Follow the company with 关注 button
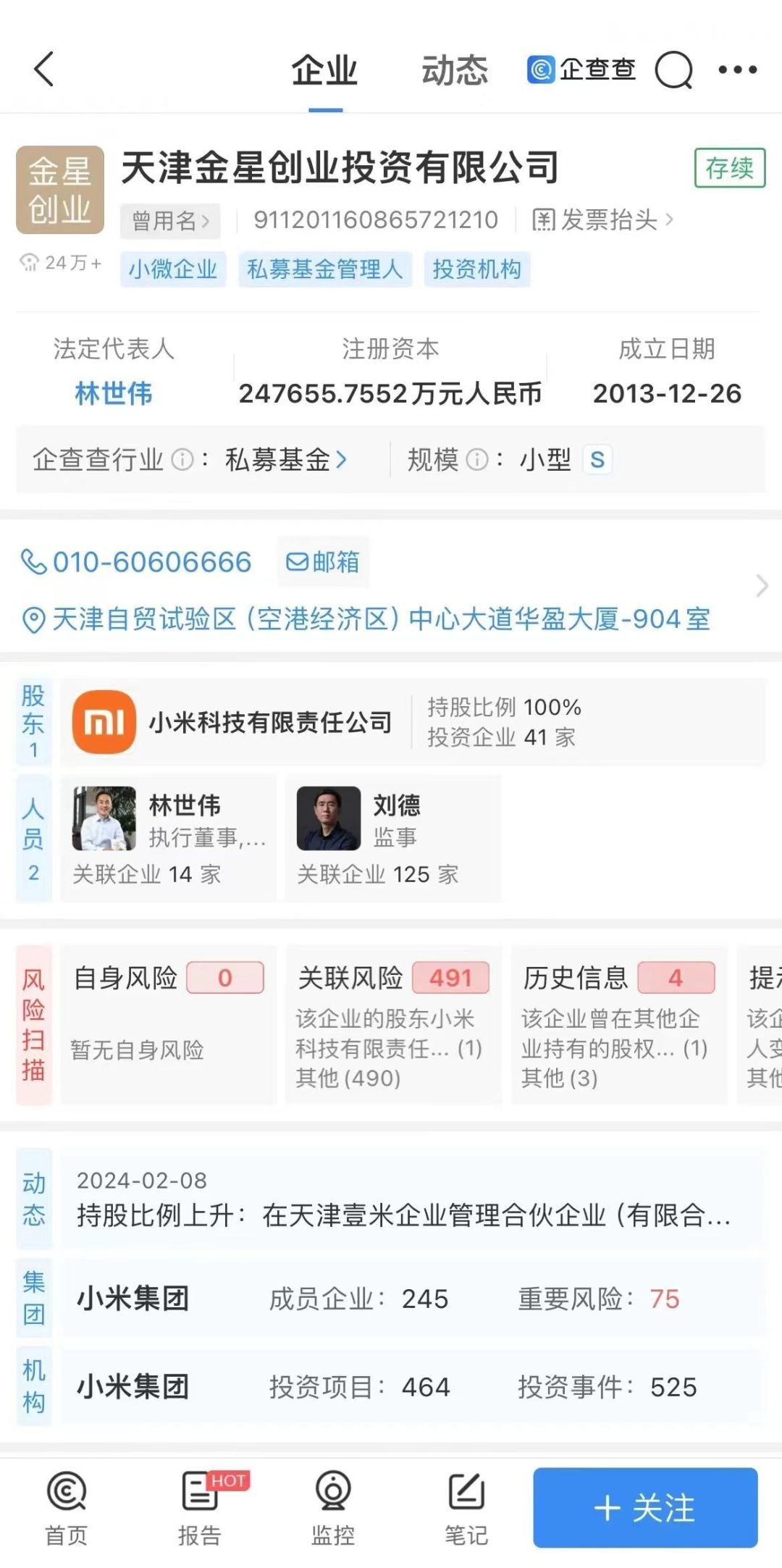782x1568 pixels. point(645,1508)
